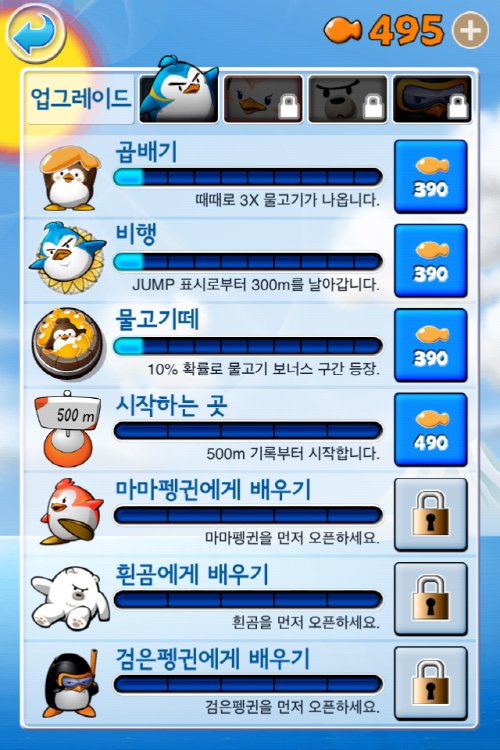
Task: Select the 업그레이드 tab
Action: point(80,99)
